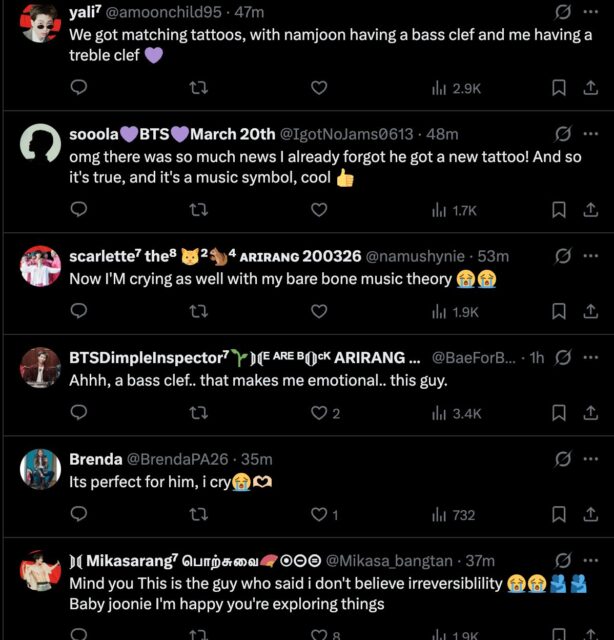Like yali's tweet about treble clef
The image size is (614, 640).
point(319,88)
